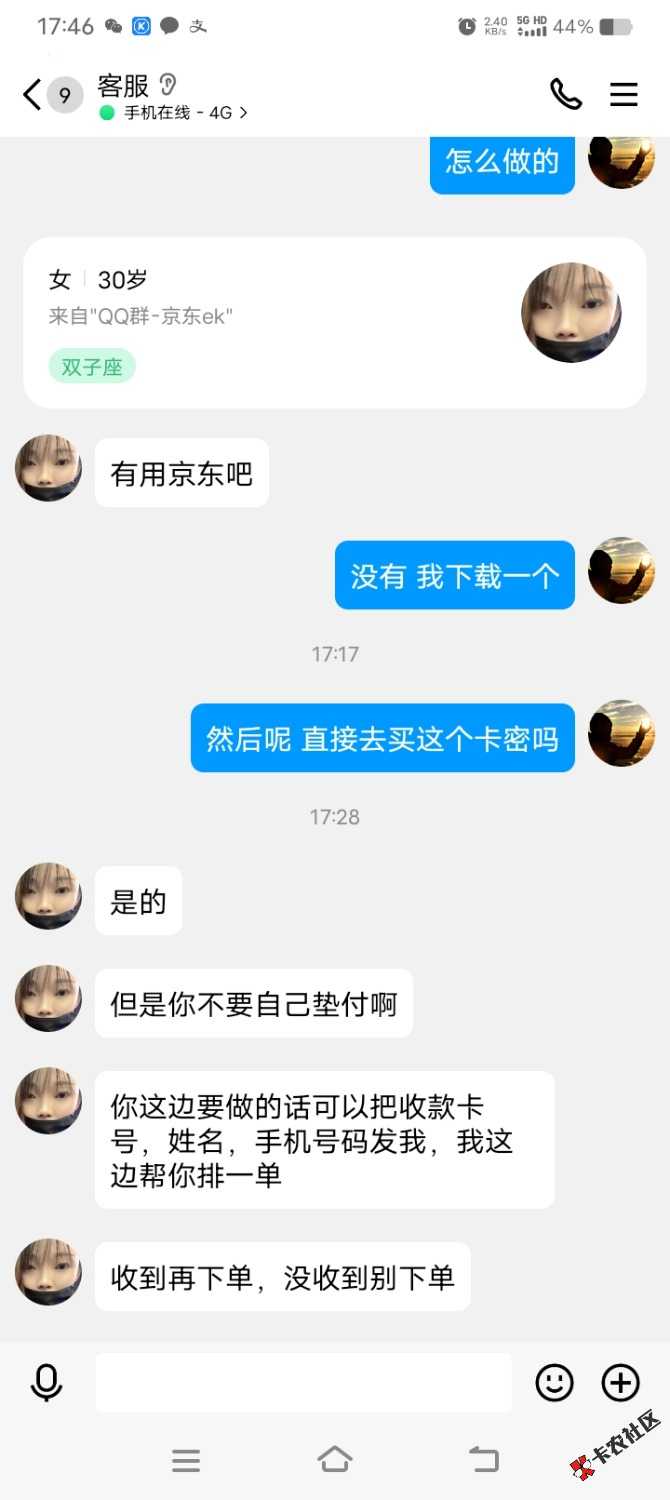Go to the system home screen

[x=334, y=1460]
